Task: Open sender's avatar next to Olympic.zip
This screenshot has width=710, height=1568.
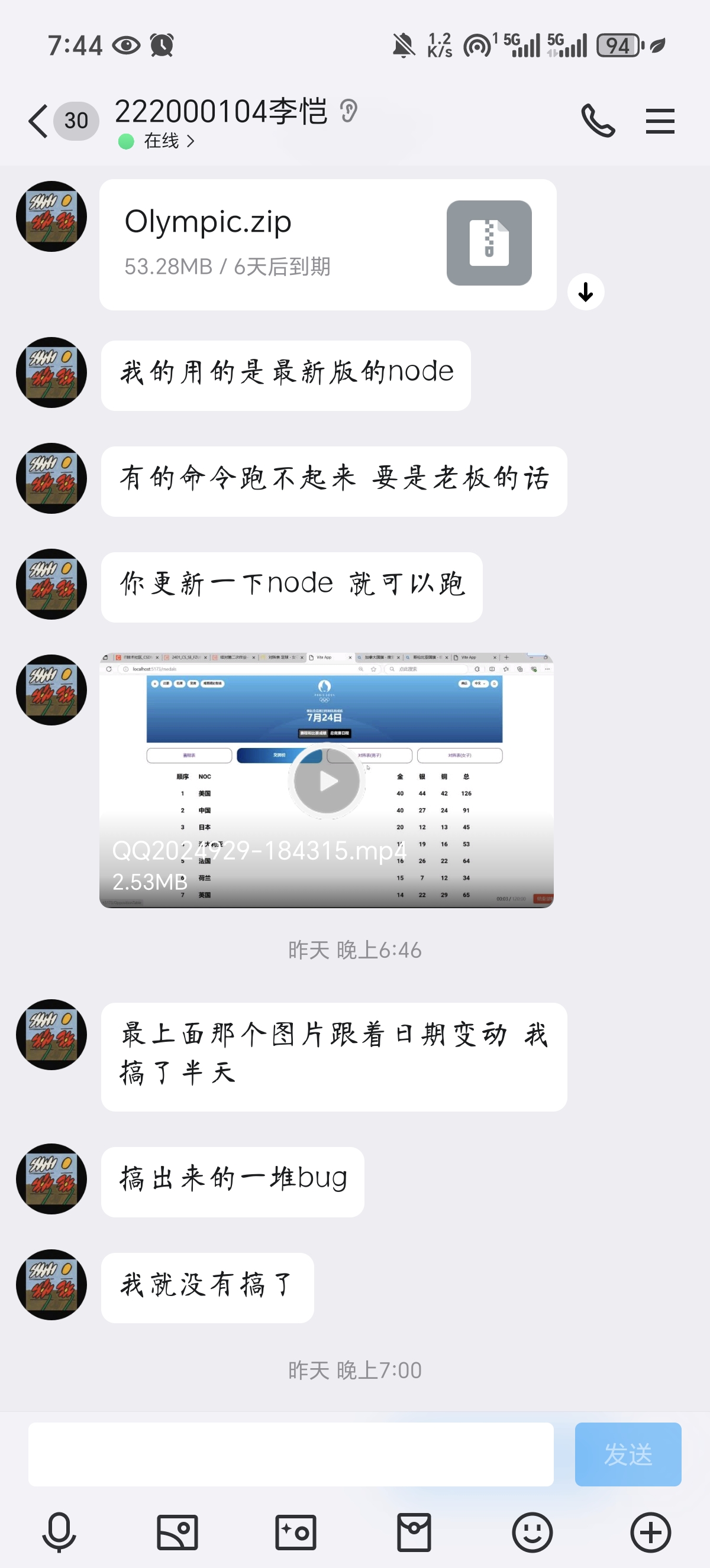Action: tap(51, 217)
